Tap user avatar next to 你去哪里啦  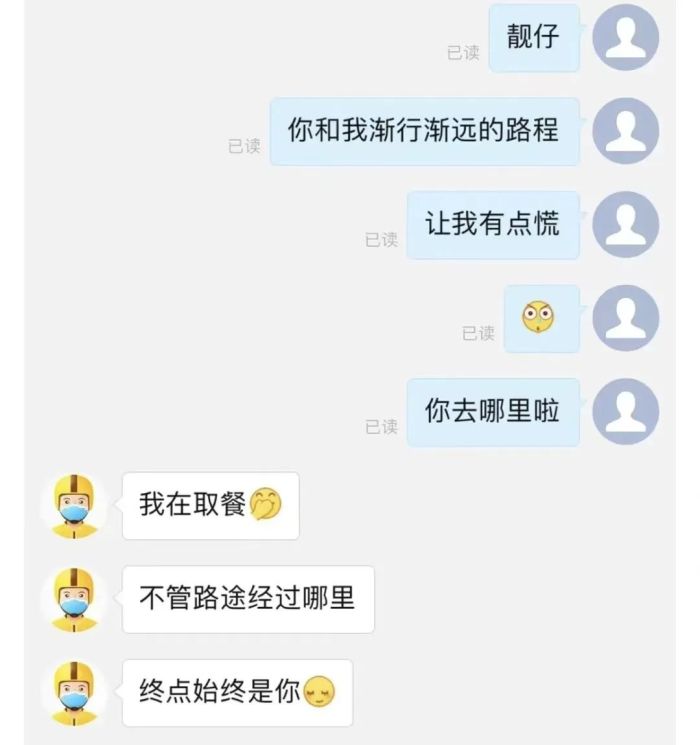tap(625, 411)
